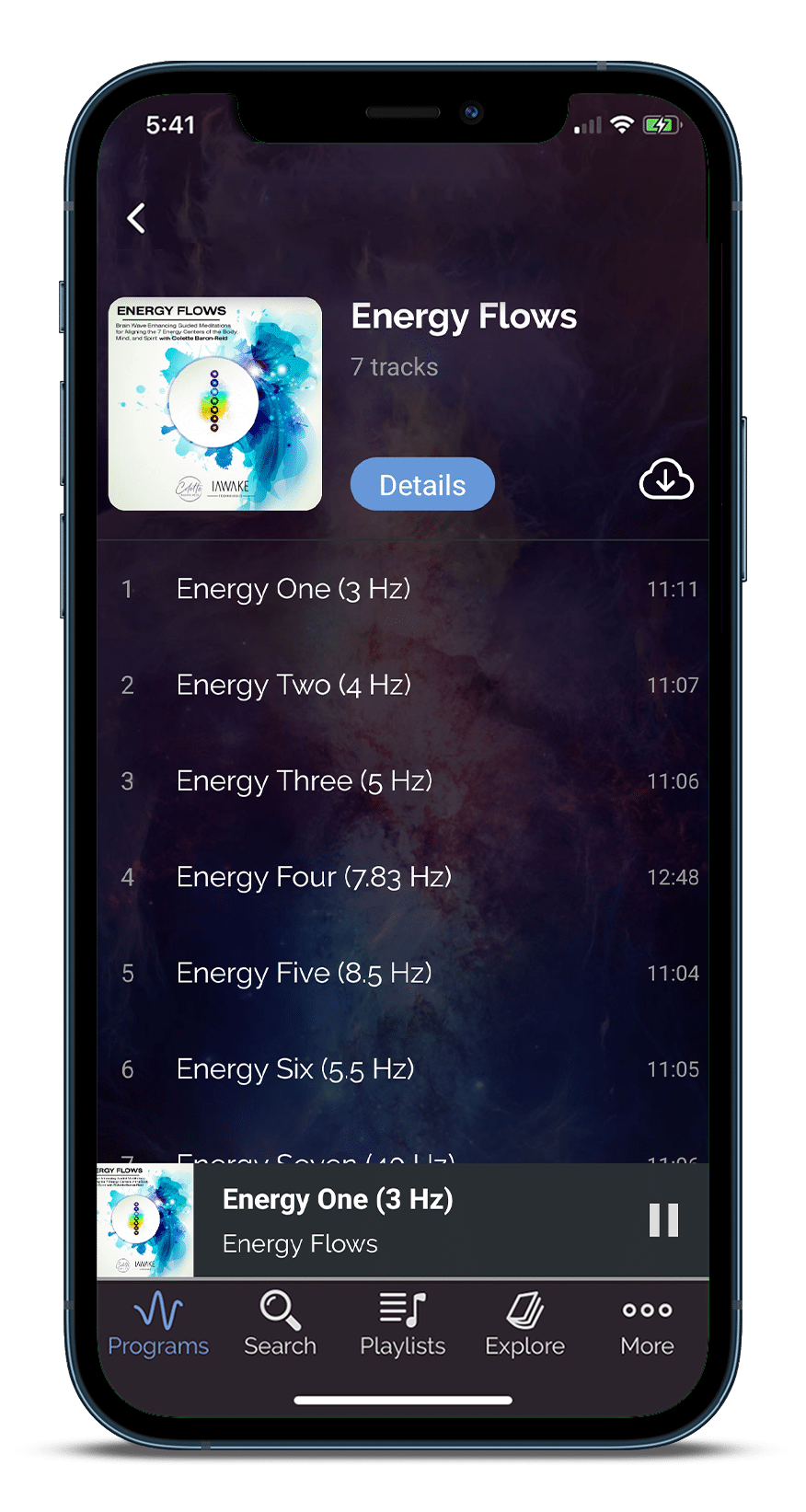Pause the currently playing track

tap(663, 1220)
